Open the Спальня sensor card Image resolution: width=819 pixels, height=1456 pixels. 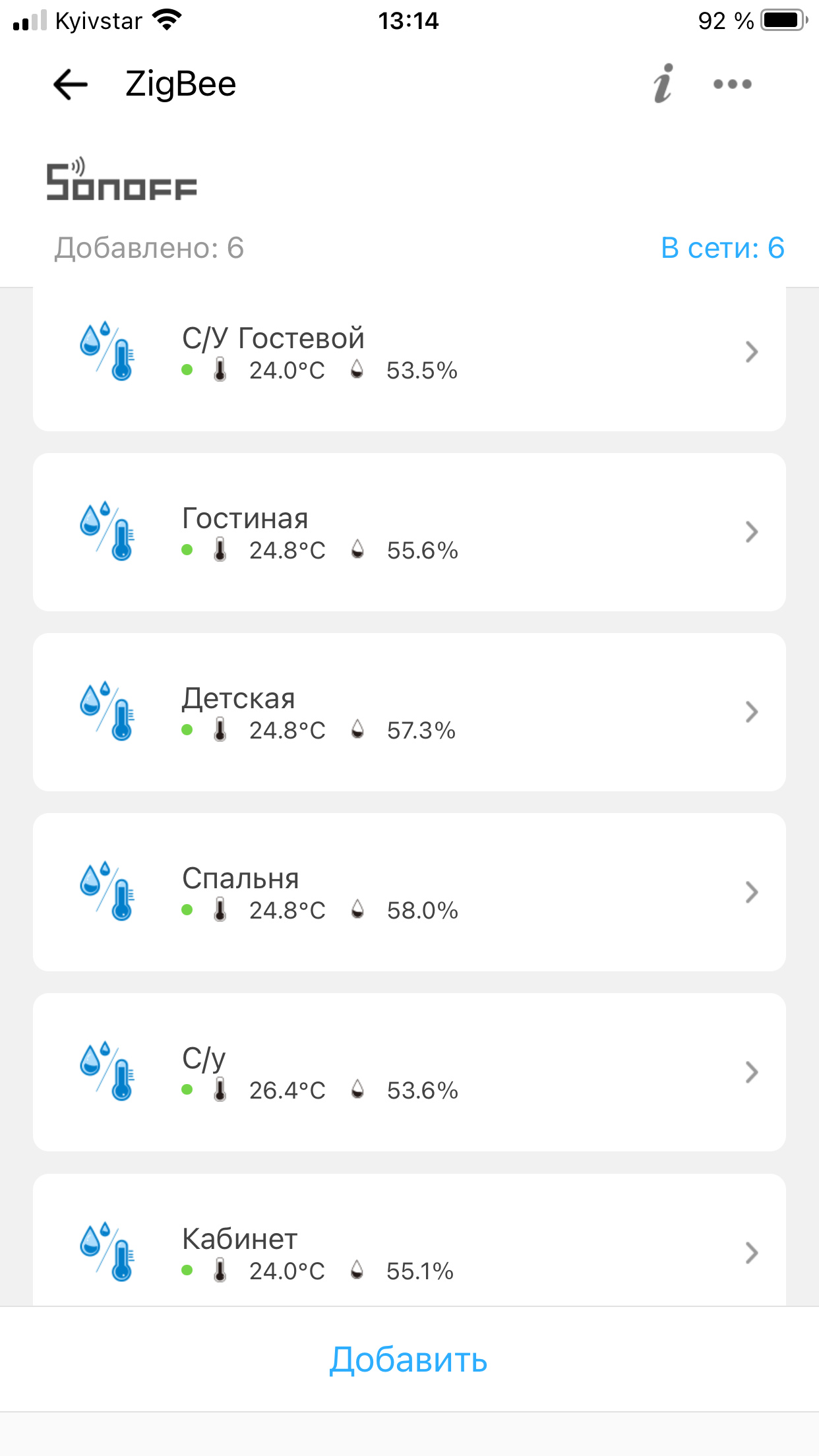(x=409, y=892)
